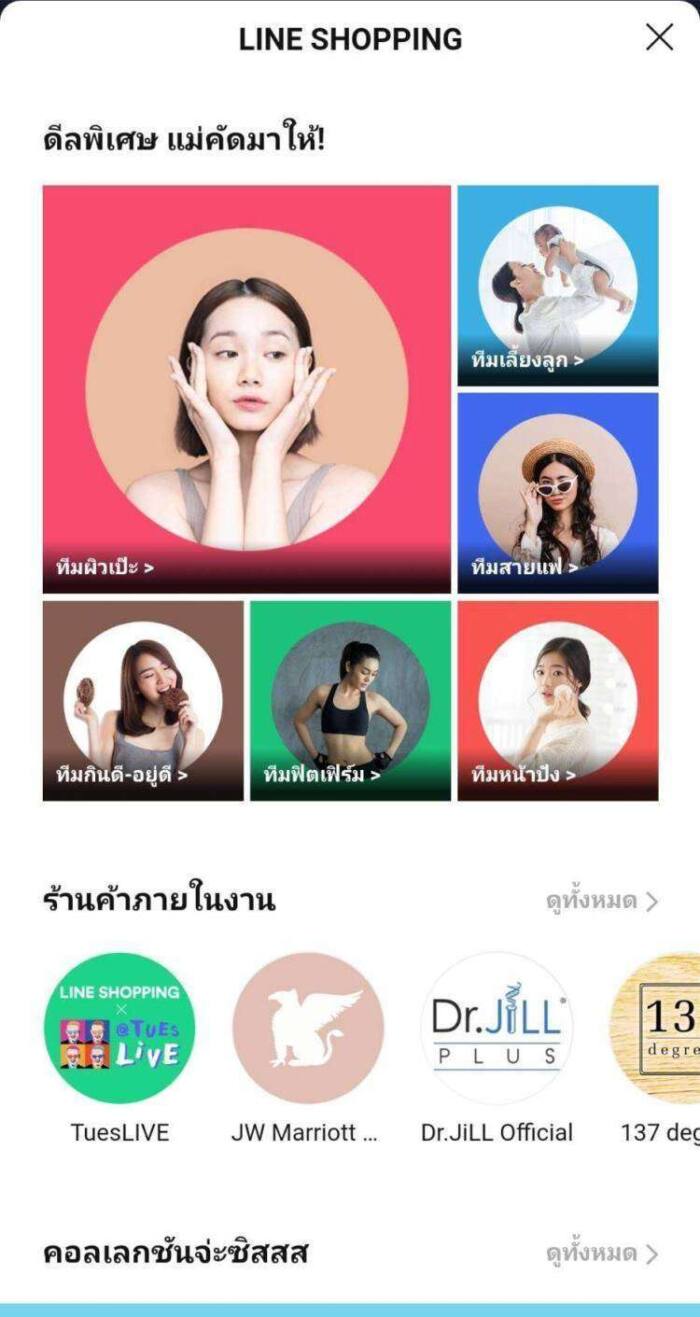This screenshot has height=1317, width=700.
Task: View all of คอลเลกชันจ๊ะซิสสส
Action: 601,1253
